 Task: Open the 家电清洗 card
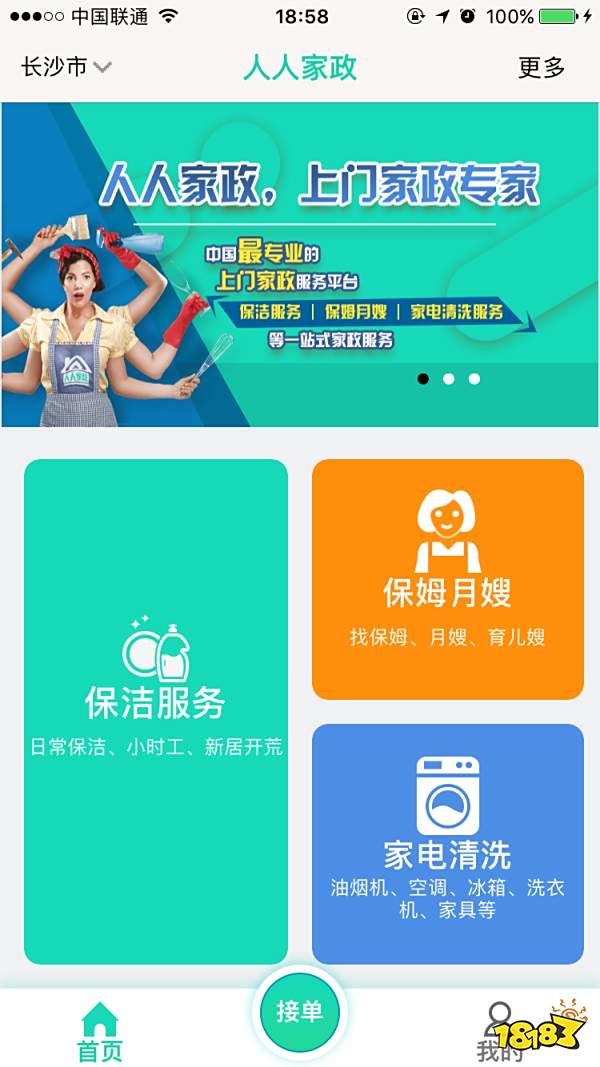[447, 844]
